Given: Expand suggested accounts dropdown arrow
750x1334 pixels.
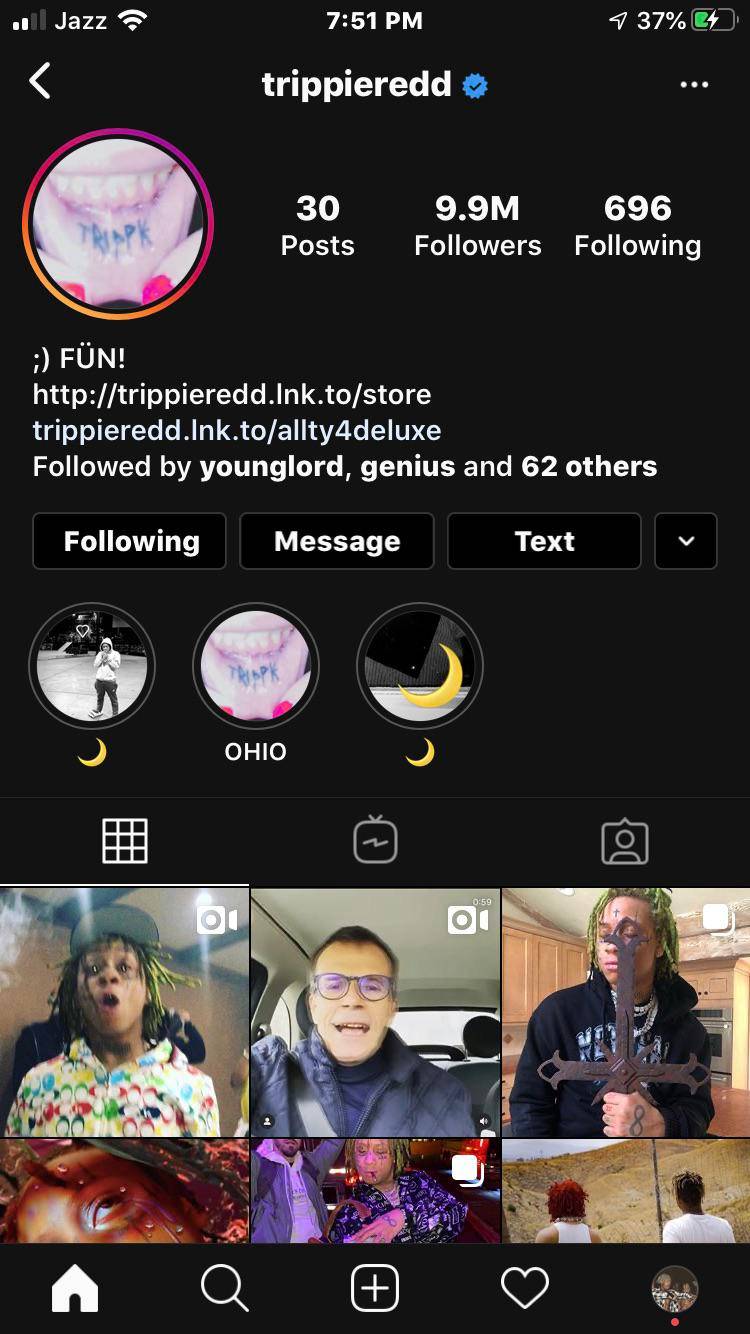Looking at the screenshot, I should (x=686, y=541).
